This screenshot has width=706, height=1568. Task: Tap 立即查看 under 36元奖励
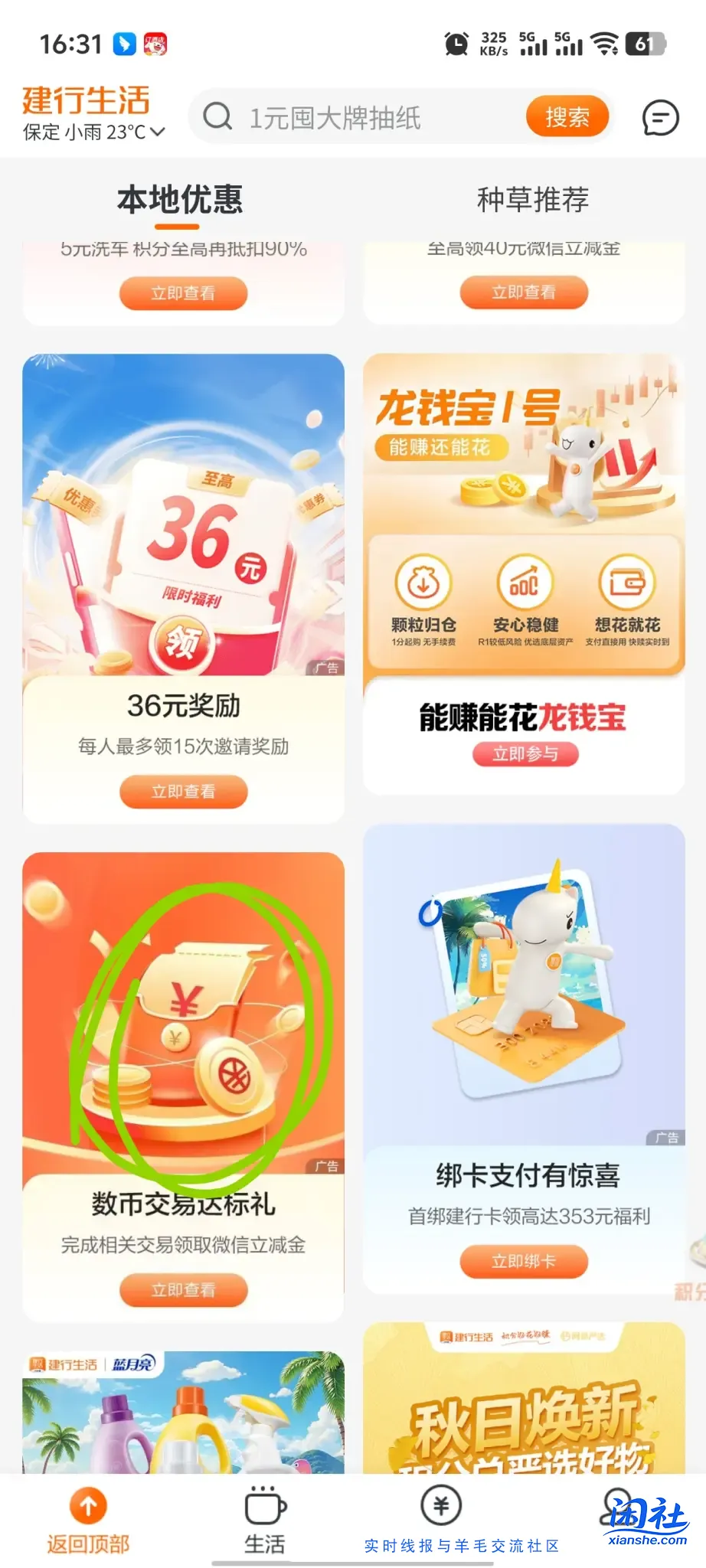pyautogui.click(x=183, y=791)
